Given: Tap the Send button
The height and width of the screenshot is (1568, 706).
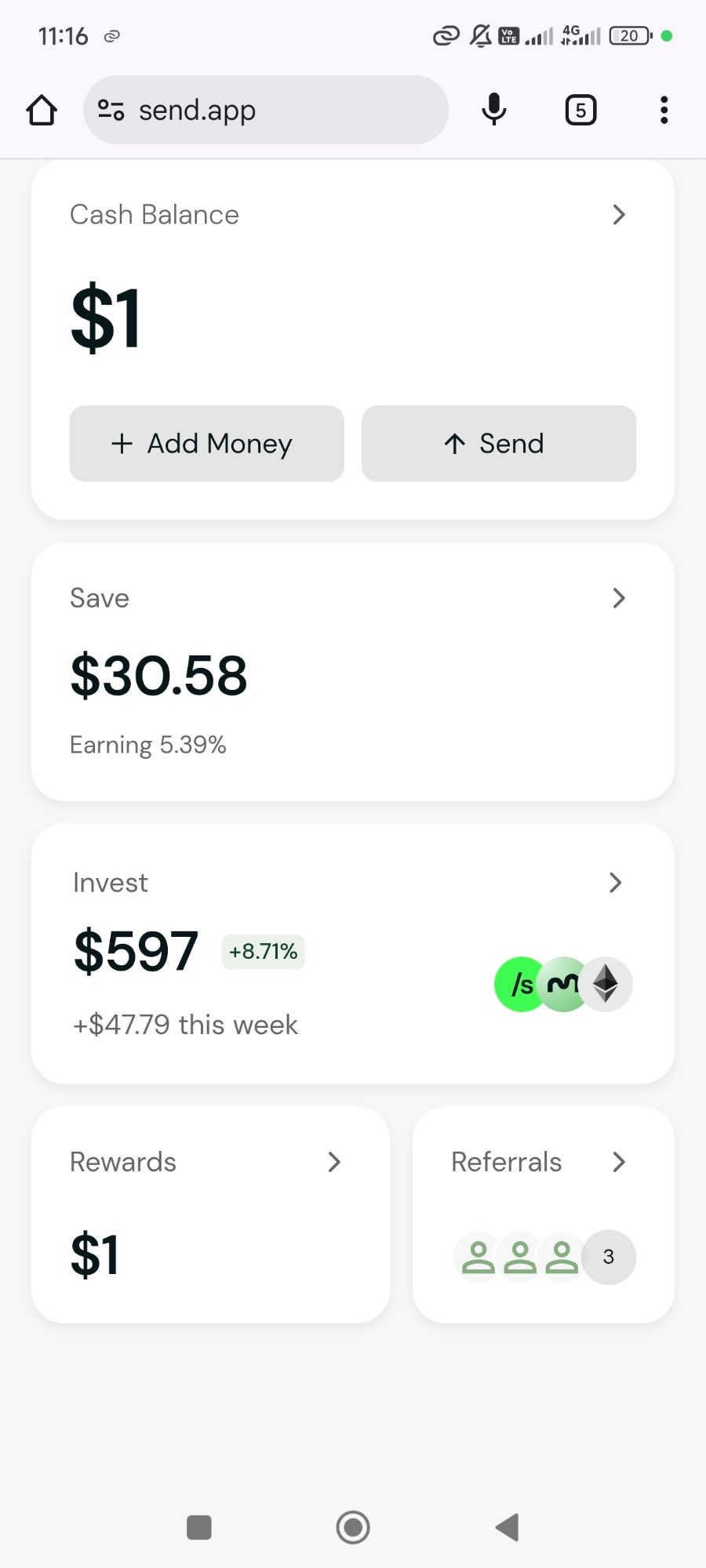Looking at the screenshot, I should [x=498, y=444].
